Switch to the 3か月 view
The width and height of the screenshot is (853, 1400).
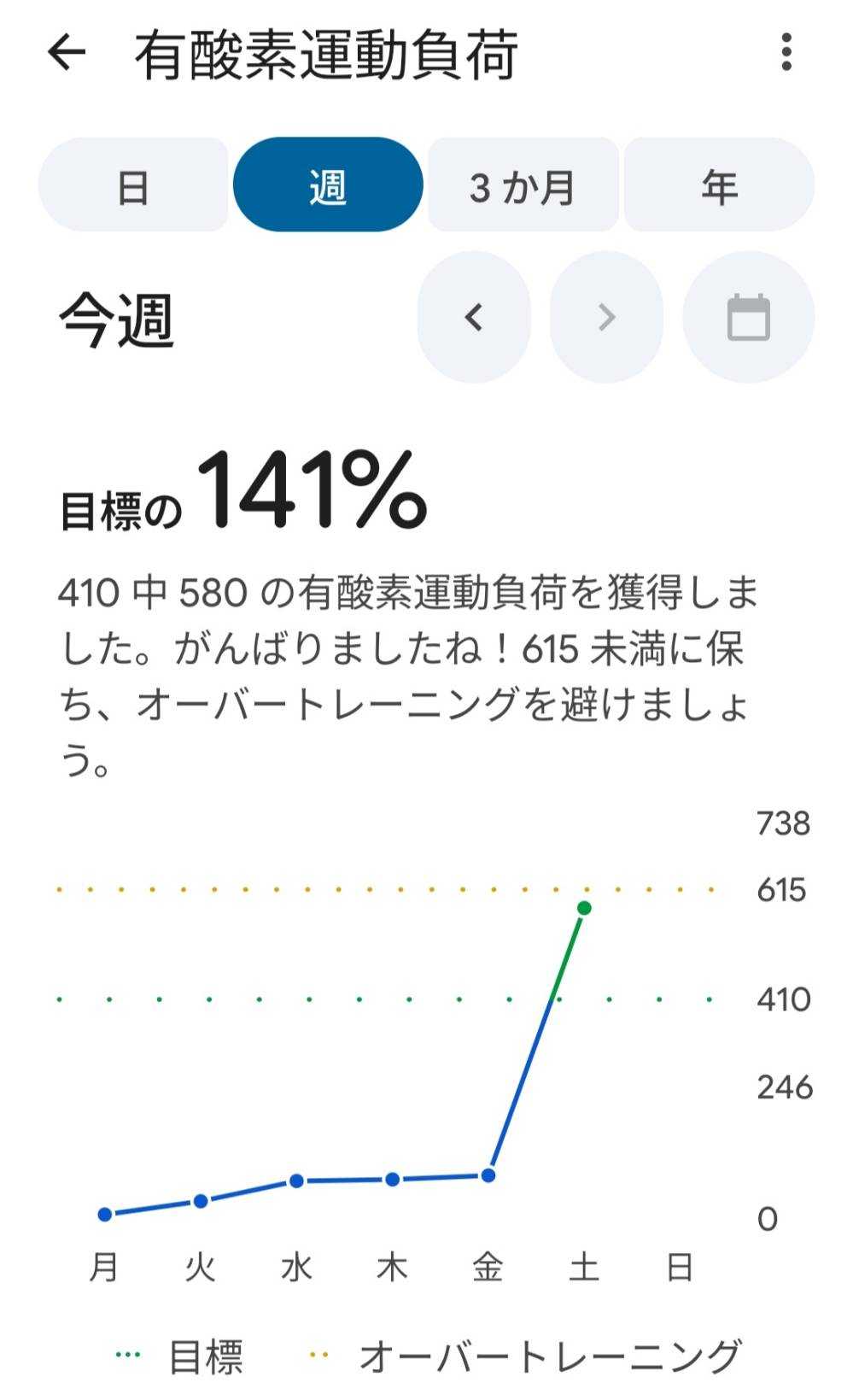(523, 185)
